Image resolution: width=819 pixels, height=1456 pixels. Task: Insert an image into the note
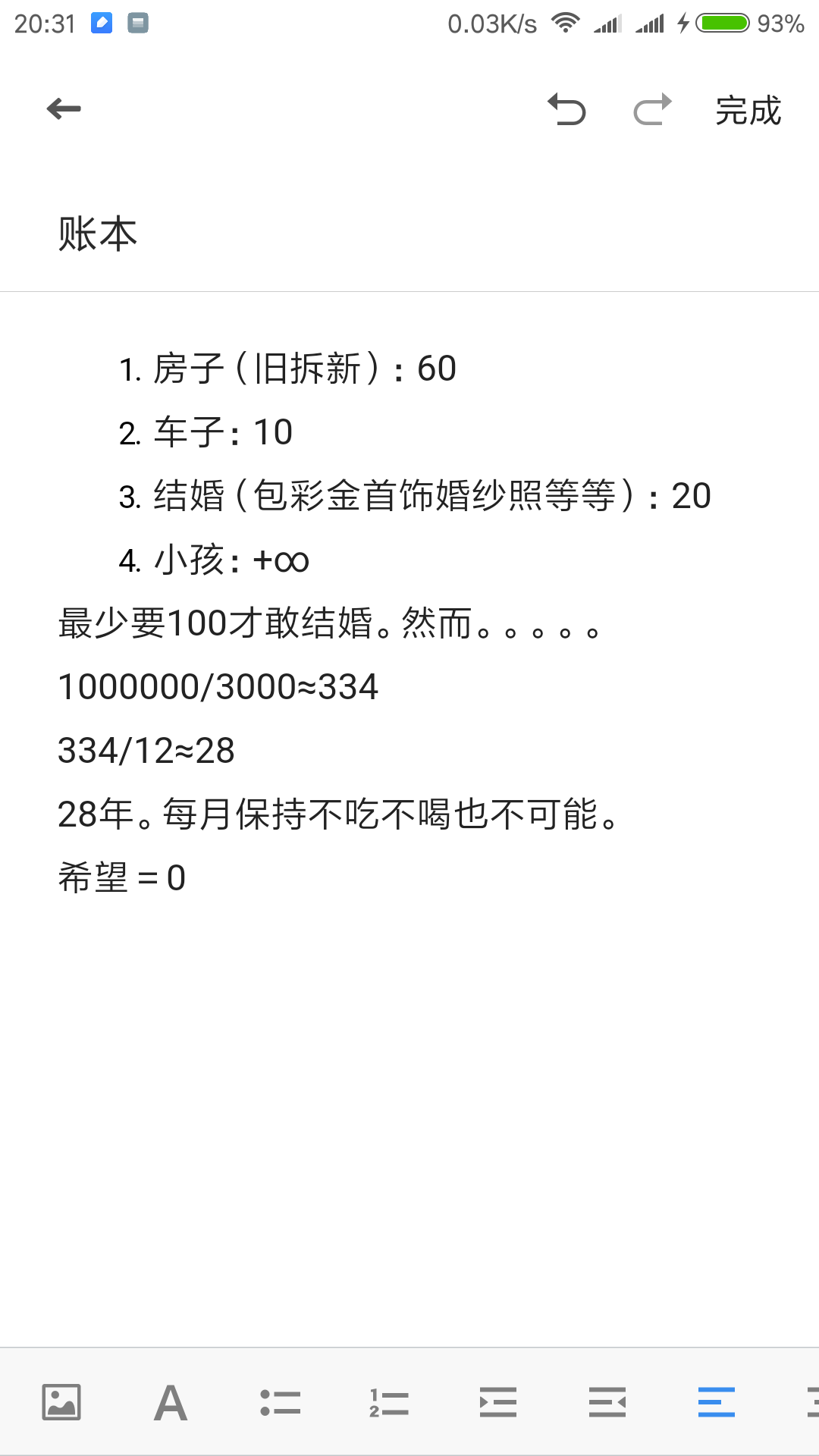61,1402
